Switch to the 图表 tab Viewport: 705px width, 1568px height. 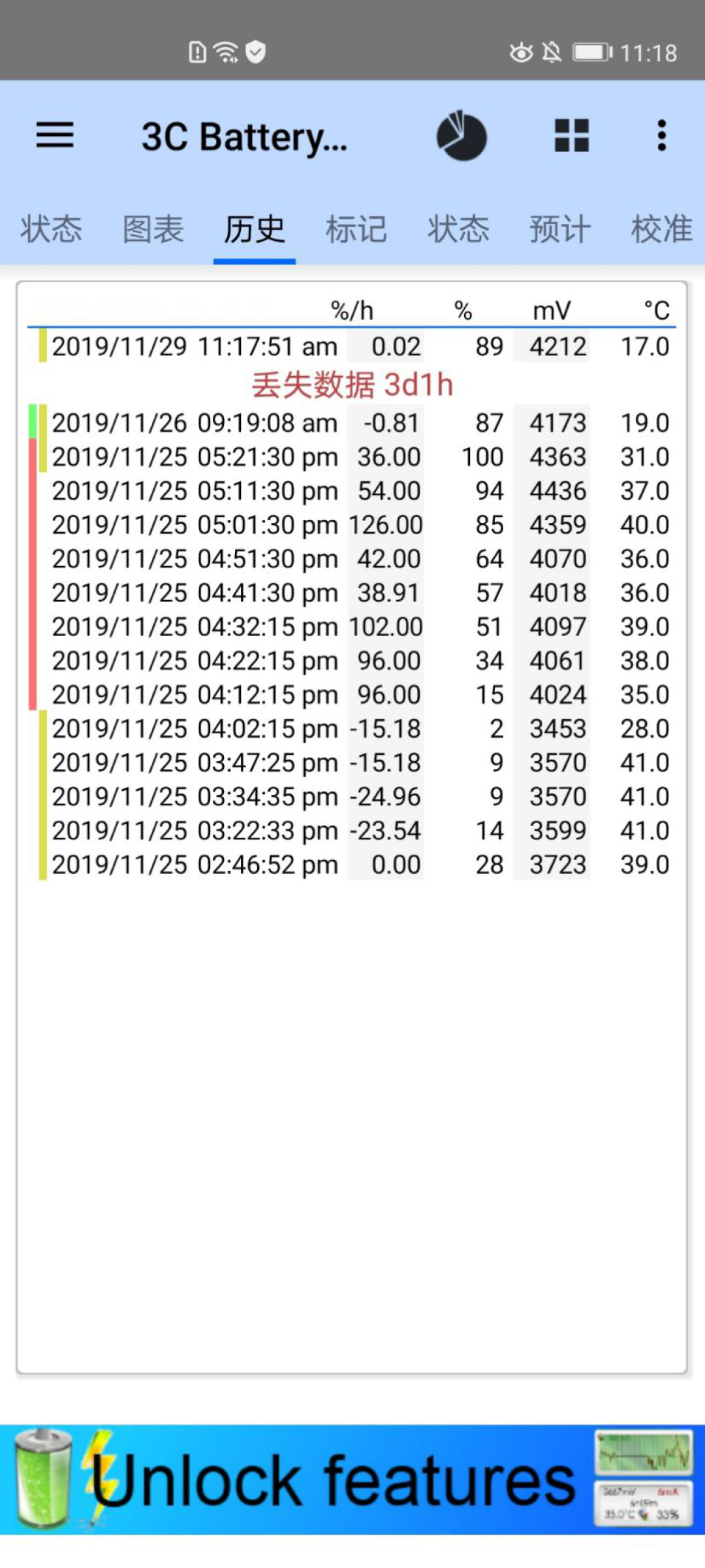pyautogui.click(x=153, y=229)
